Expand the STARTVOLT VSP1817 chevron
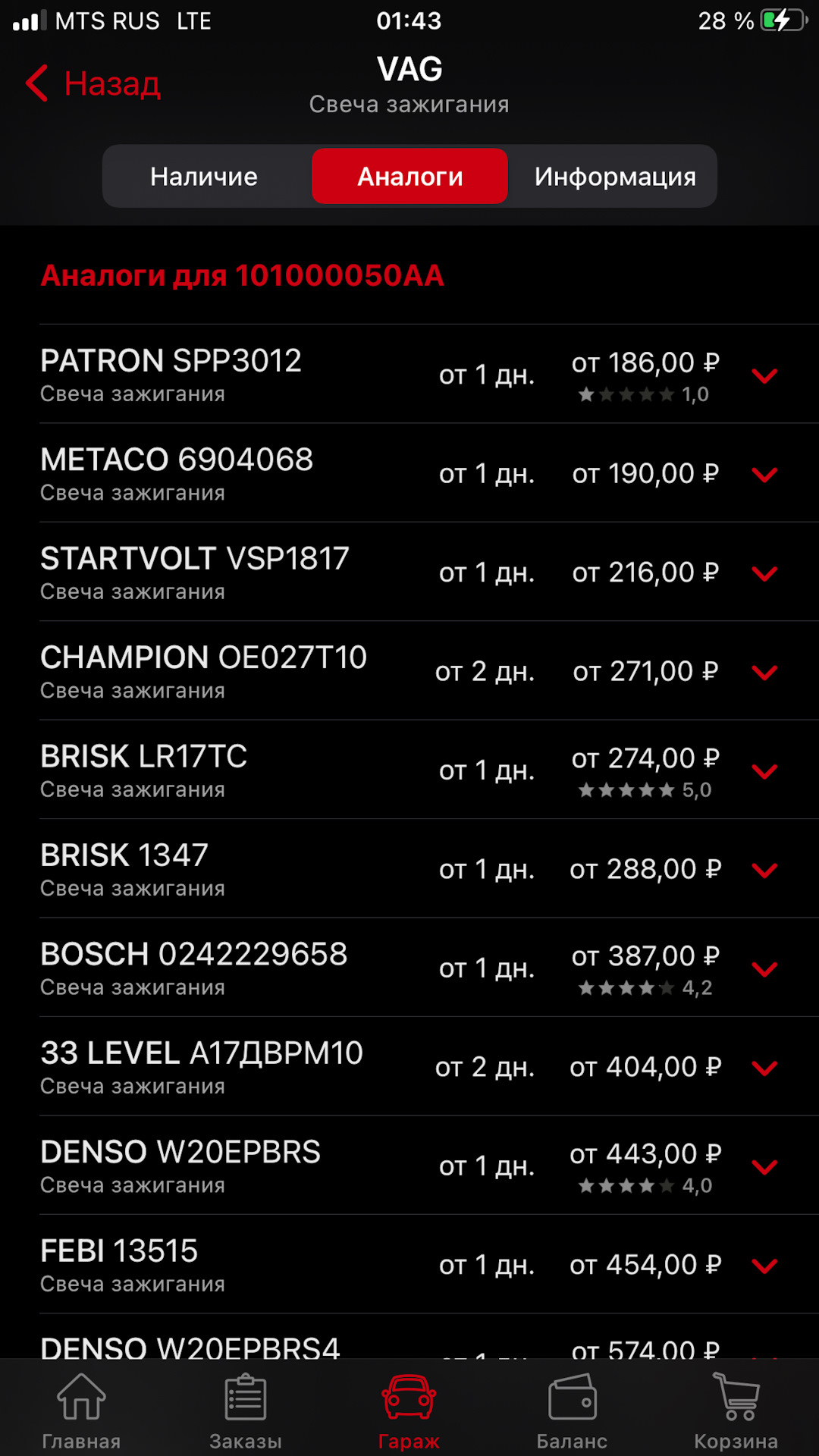The image size is (819, 1456). click(764, 573)
